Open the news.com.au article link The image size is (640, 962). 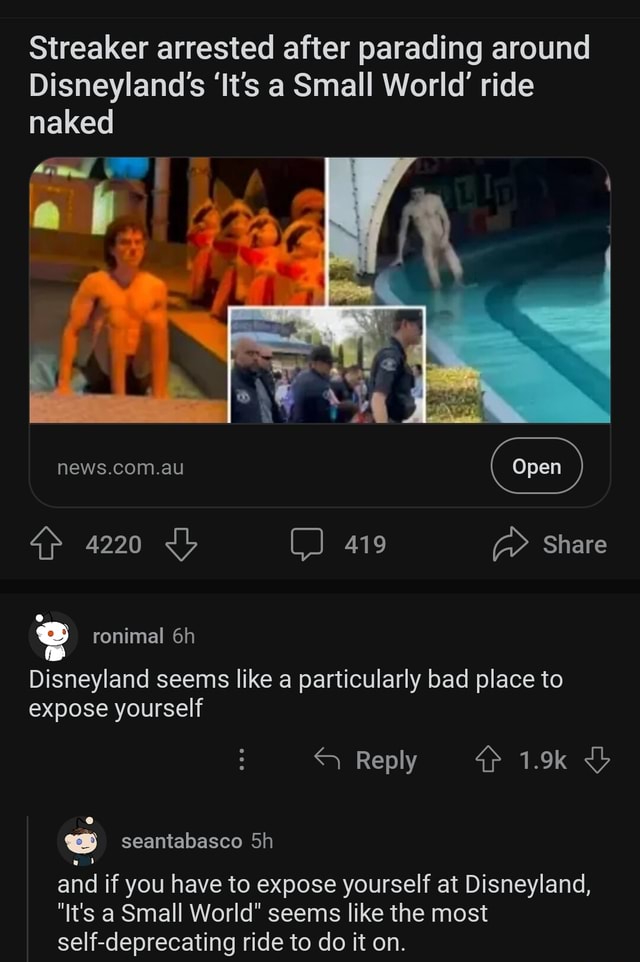pyautogui.click(x=536, y=466)
